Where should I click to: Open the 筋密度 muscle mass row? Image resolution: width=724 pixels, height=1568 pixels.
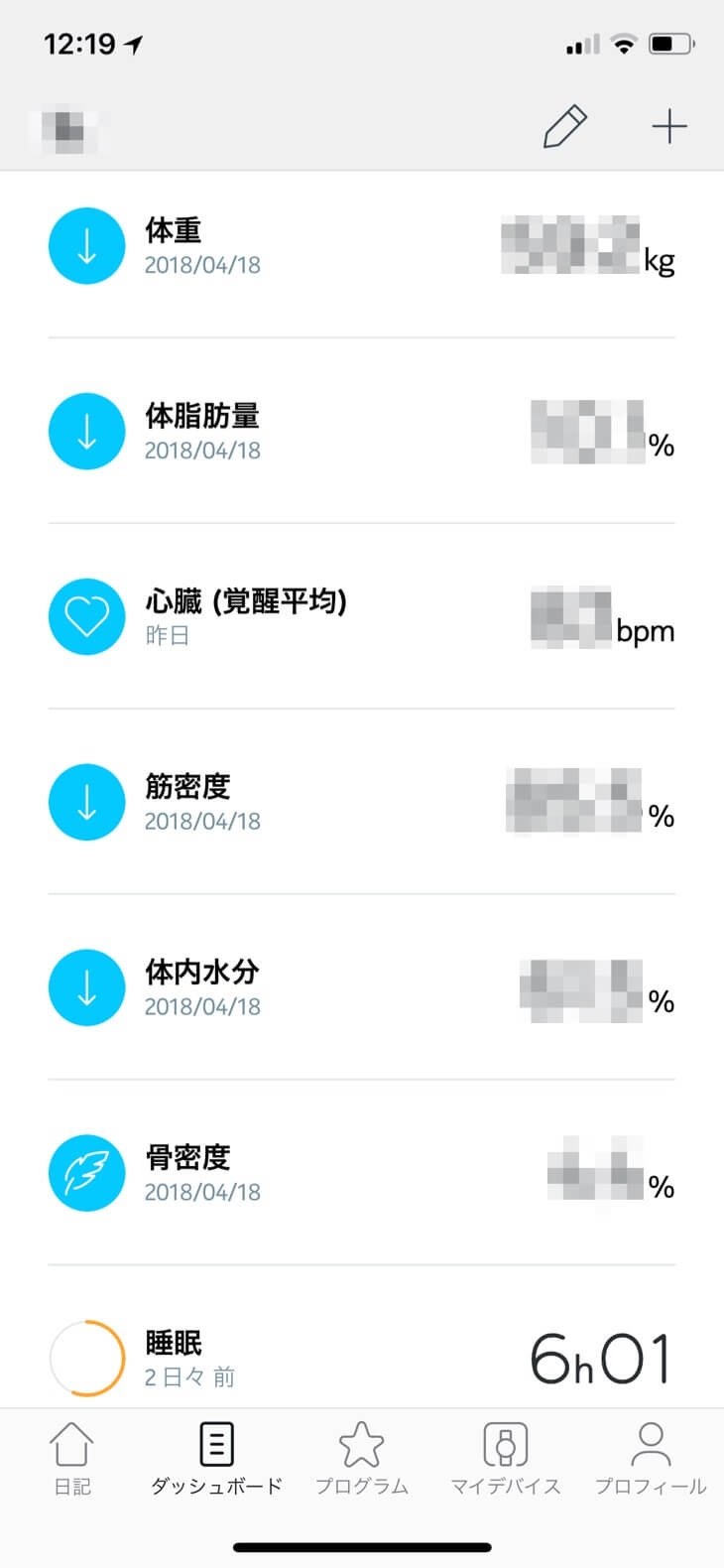click(x=361, y=802)
